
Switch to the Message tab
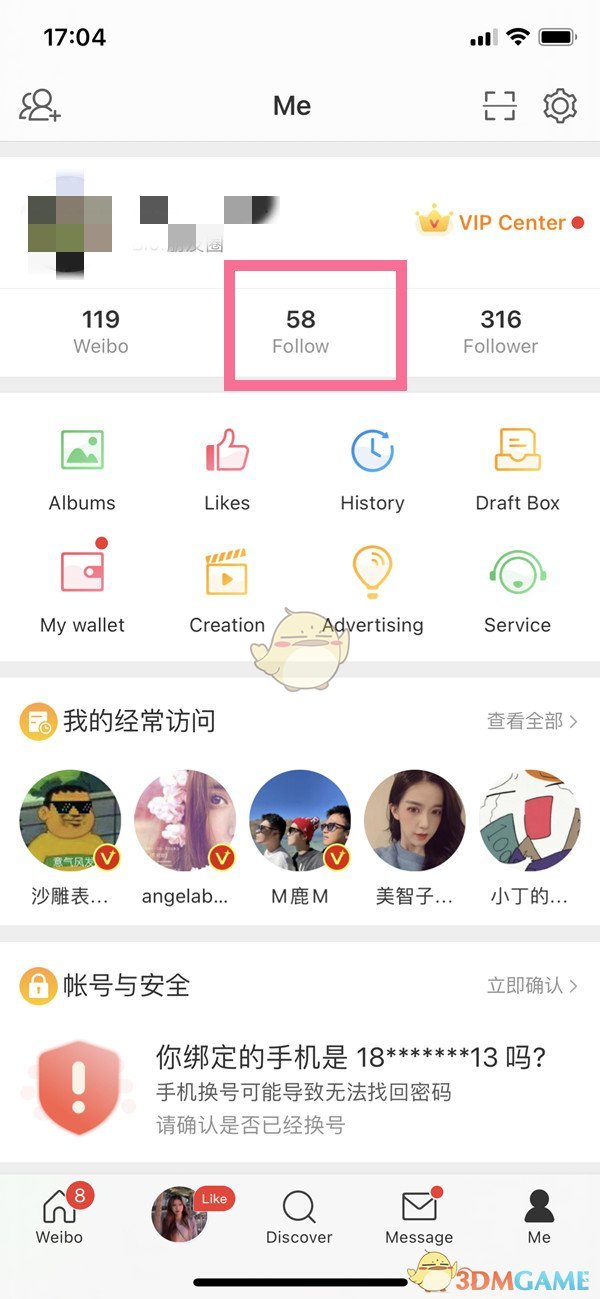coord(419,1217)
